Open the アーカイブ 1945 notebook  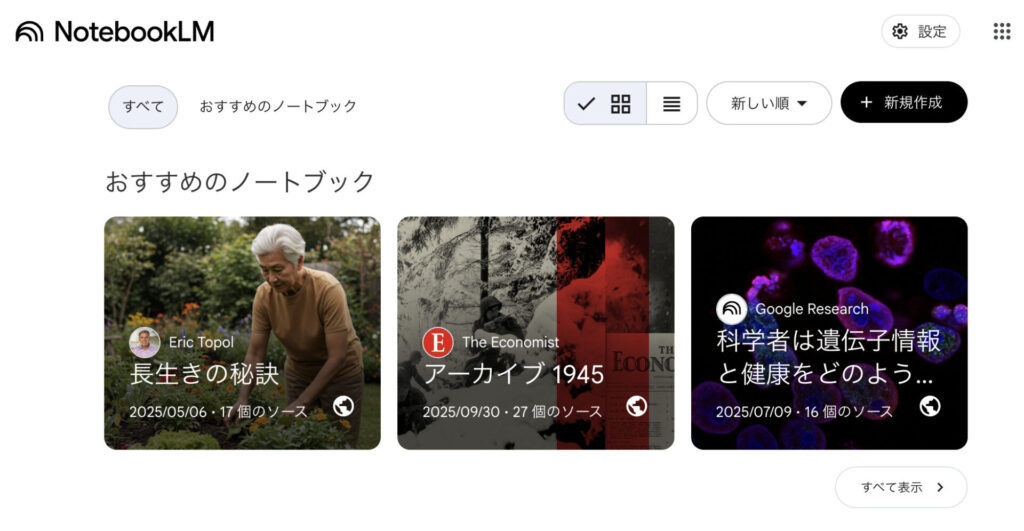coord(535,333)
